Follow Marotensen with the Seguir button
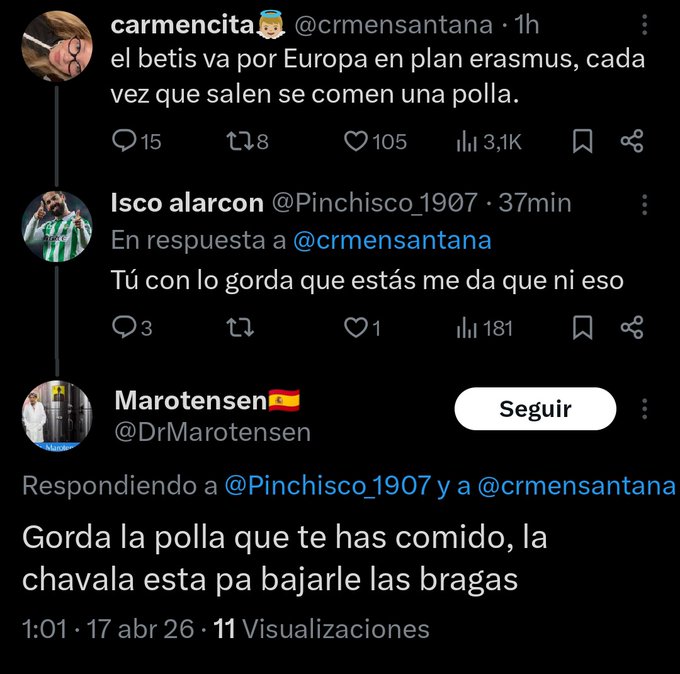680x674 pixels. (x=535, y=409)
